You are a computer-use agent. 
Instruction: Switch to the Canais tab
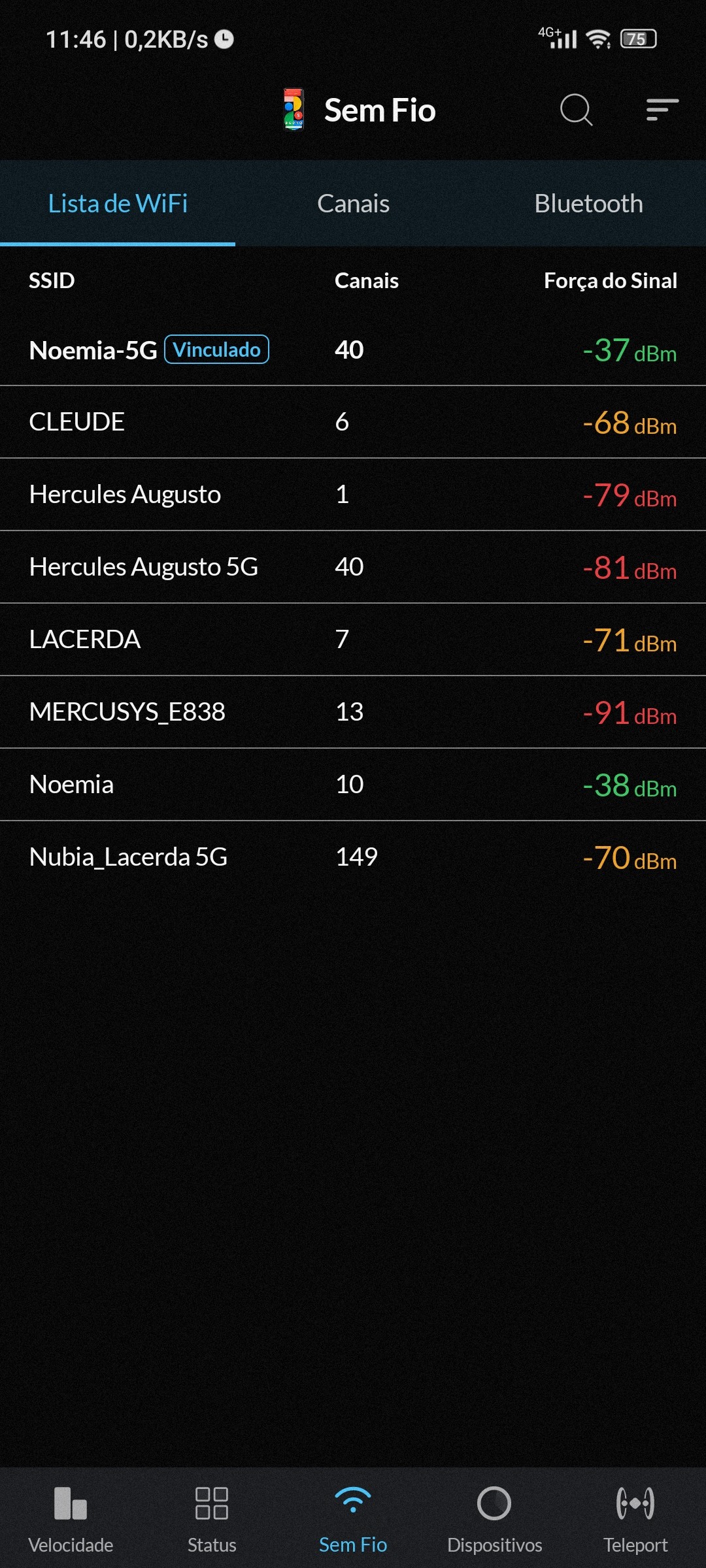353,204
